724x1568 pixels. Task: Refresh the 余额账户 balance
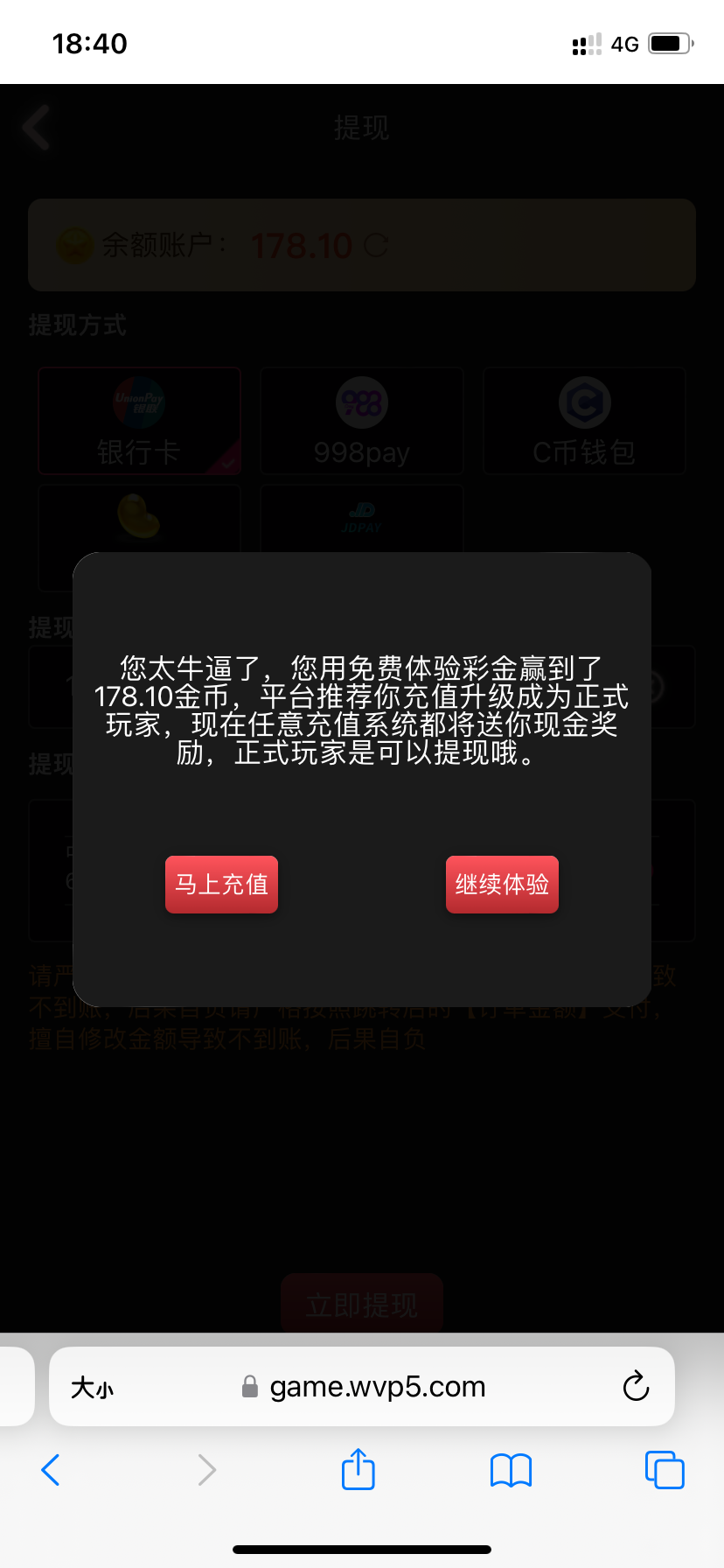pos(376,246)
